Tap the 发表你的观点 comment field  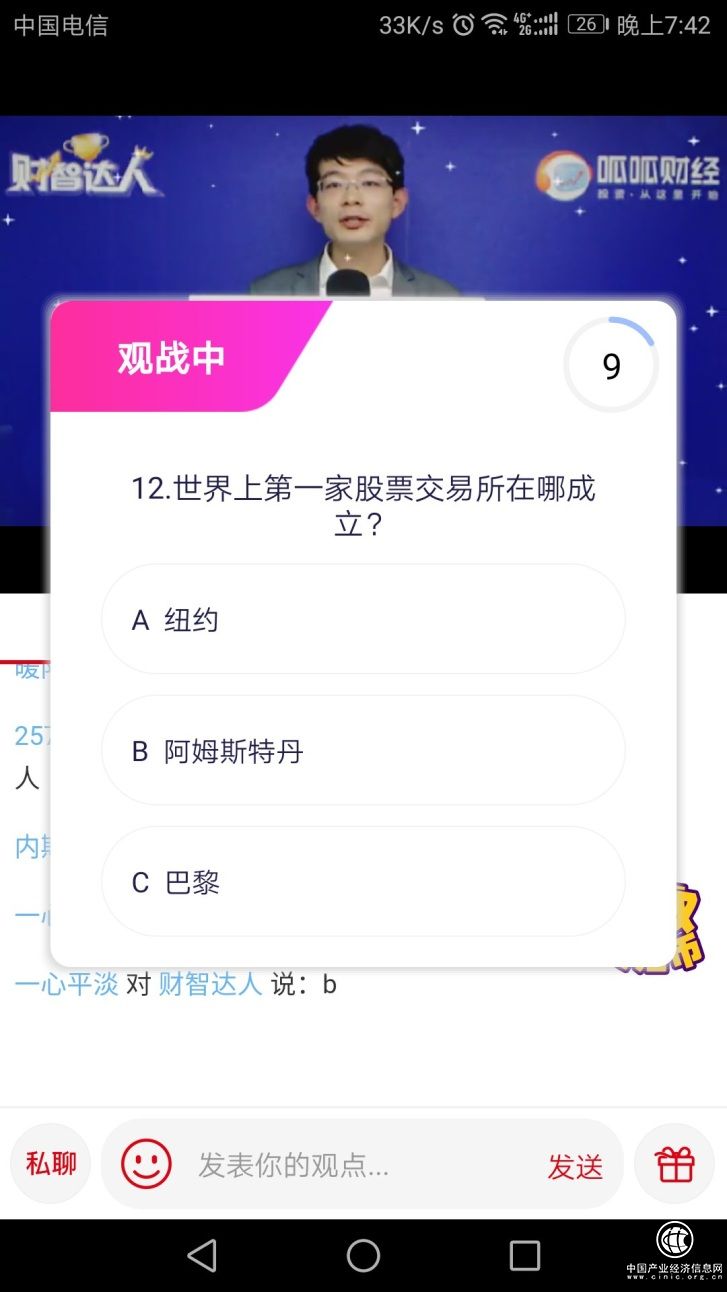point(350,1165)
